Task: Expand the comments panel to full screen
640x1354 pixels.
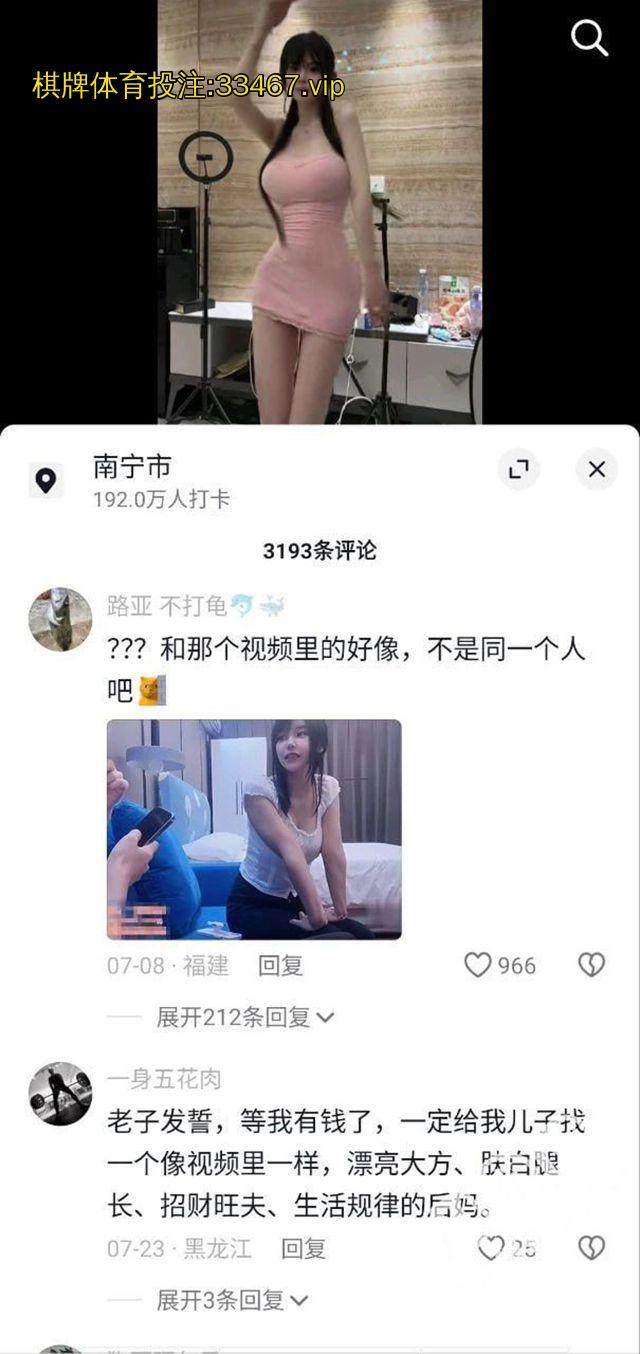Action: click(518, 469)
